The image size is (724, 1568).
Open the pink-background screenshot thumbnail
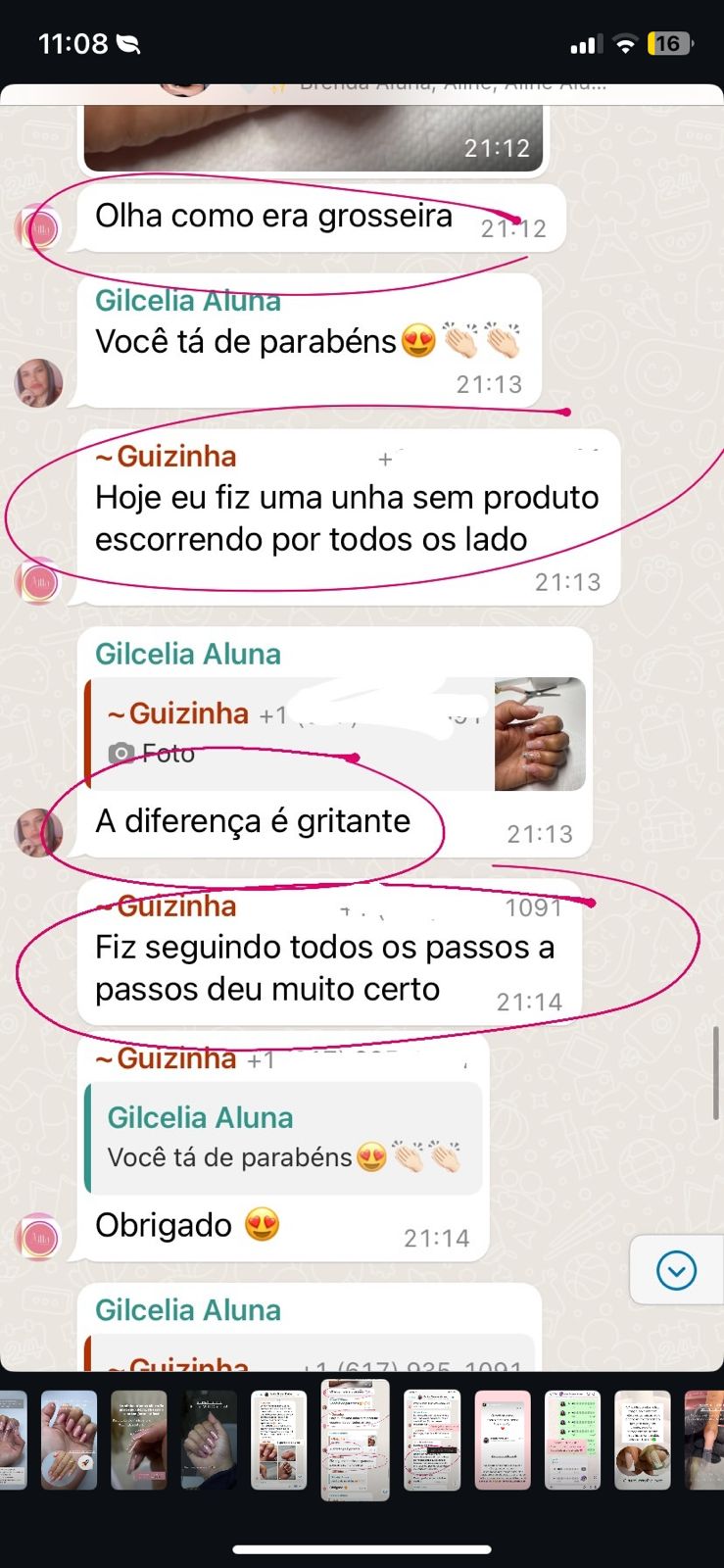pyautogui.click(x=503, y=1440)
